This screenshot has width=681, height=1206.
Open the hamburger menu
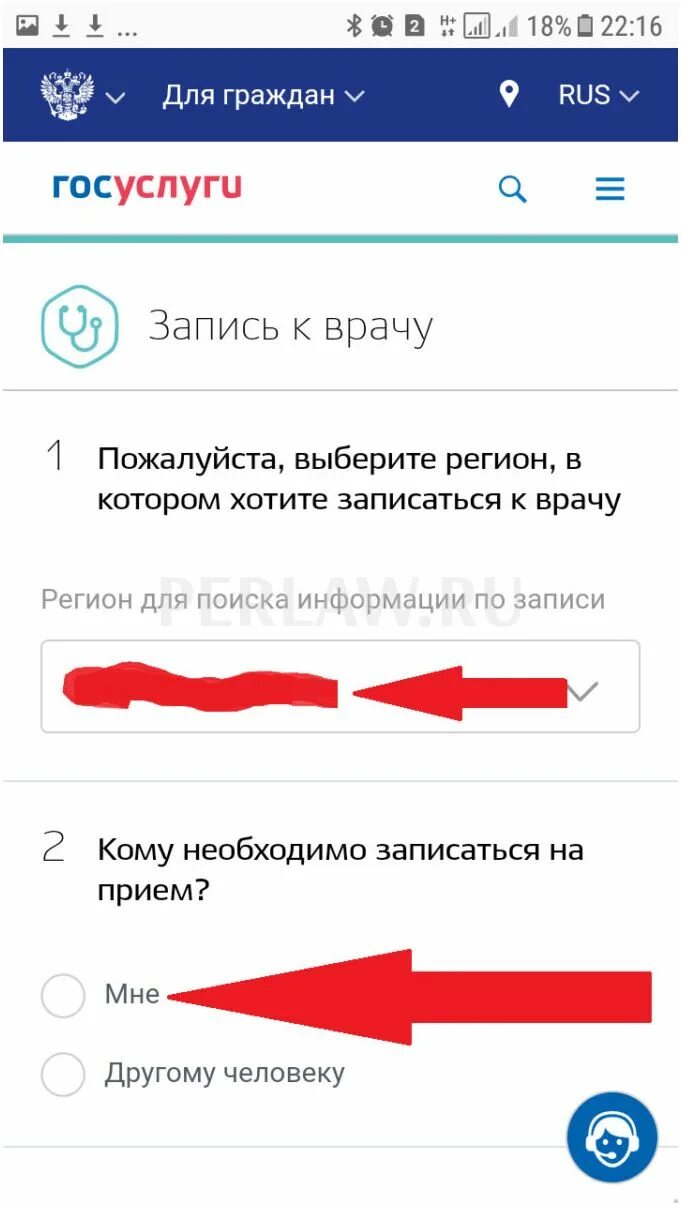(x=610, y=189)
